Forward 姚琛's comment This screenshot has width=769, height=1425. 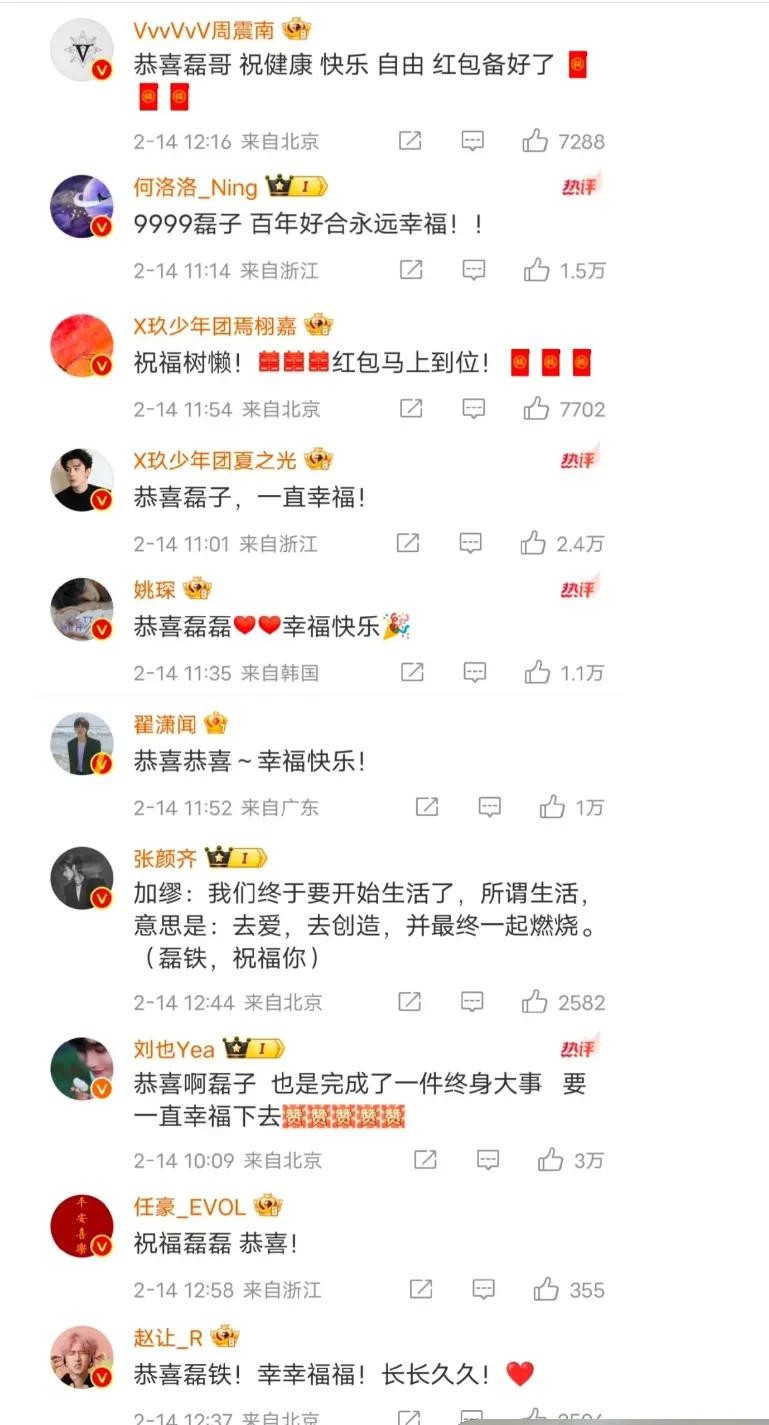412,673
